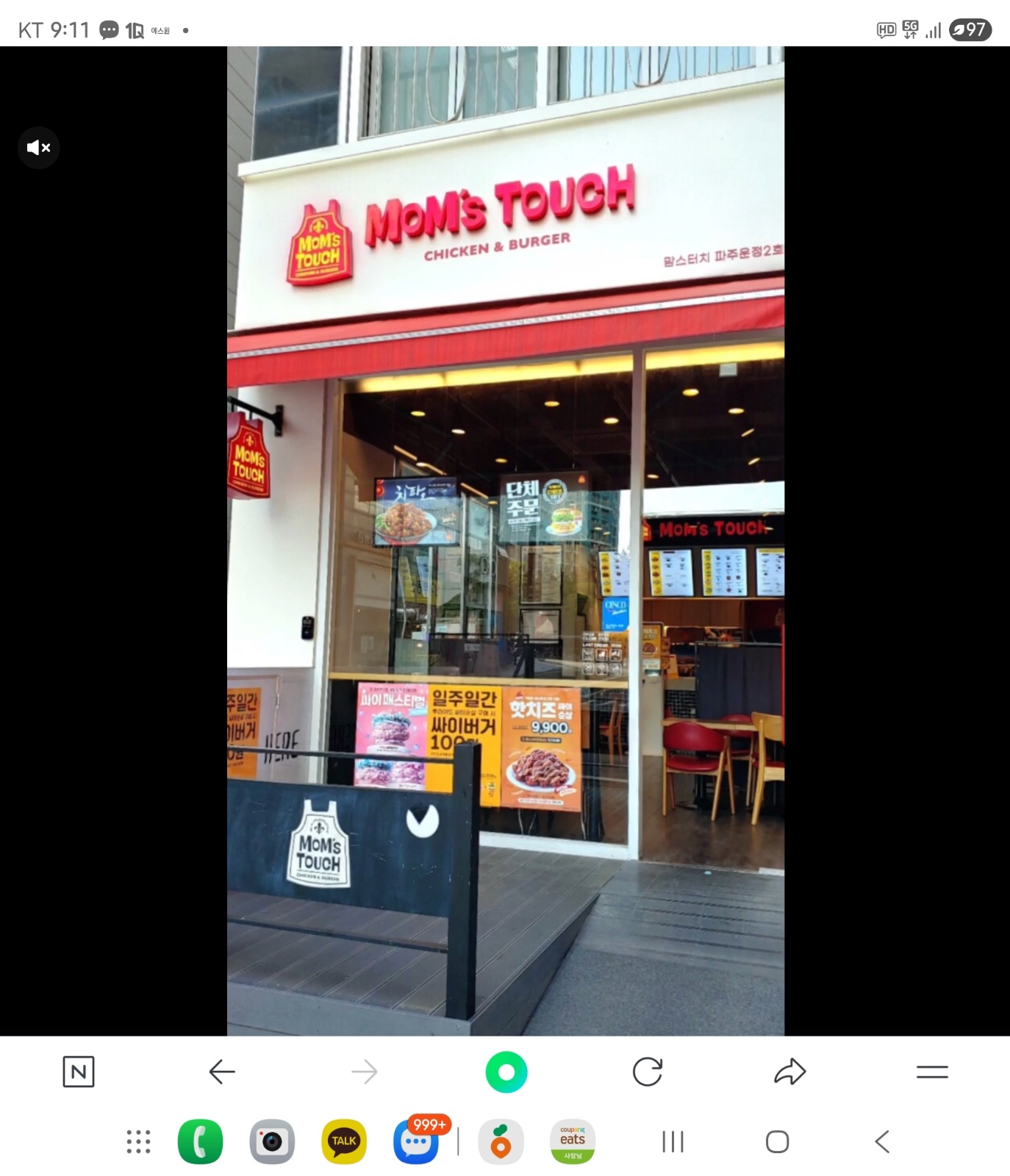1010x1176 pixels.
Task: Launch the Coupang Eats app
Action: (x=573, y=1141)
